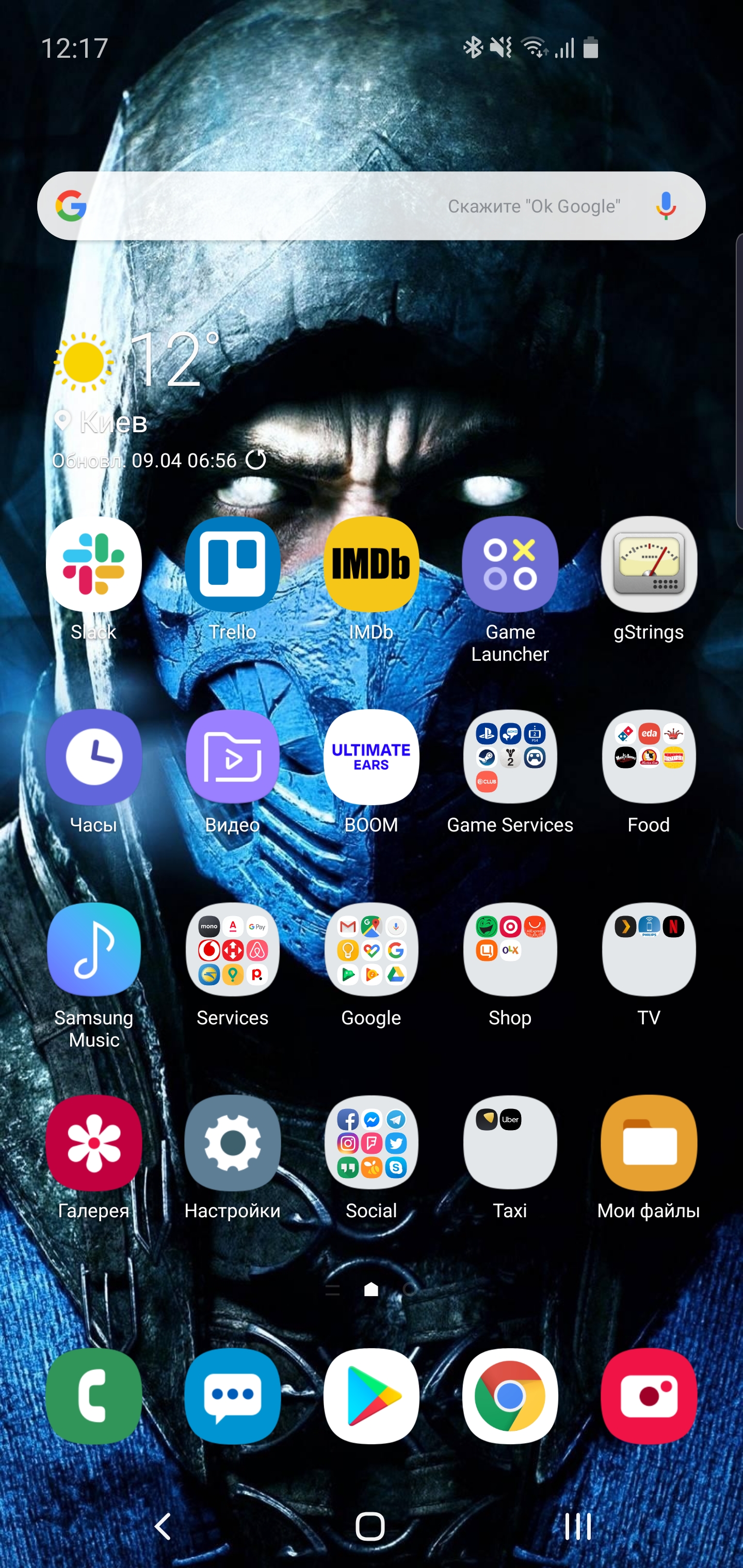
Task: Open Game Launcher
Action: (x=510, y=564)
